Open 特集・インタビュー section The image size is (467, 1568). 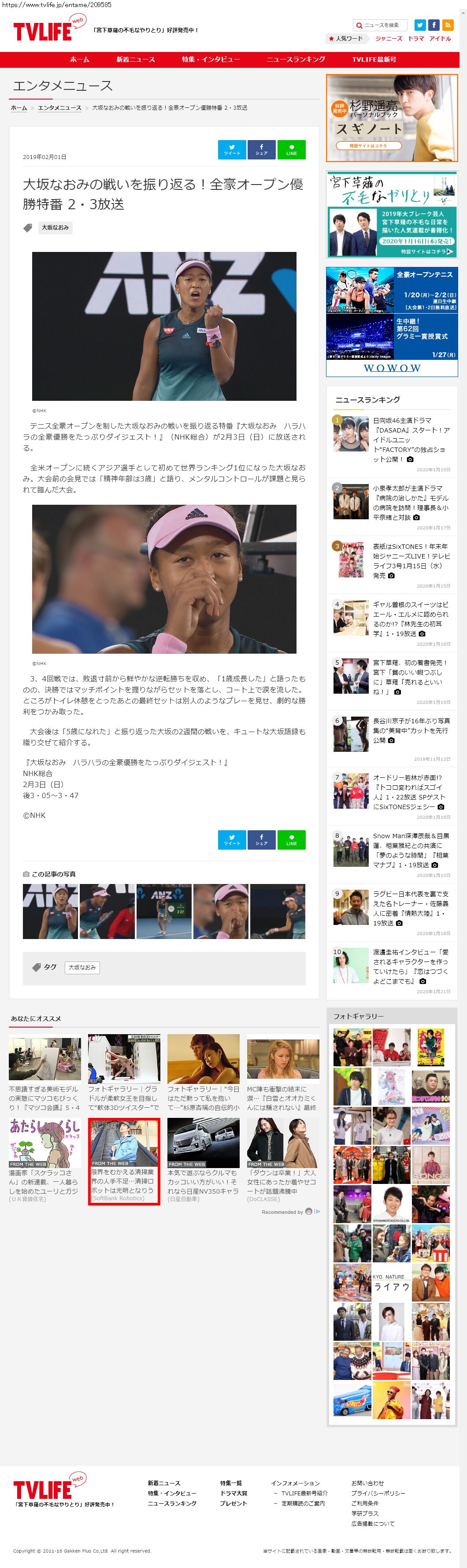click(x=211, y=59)
